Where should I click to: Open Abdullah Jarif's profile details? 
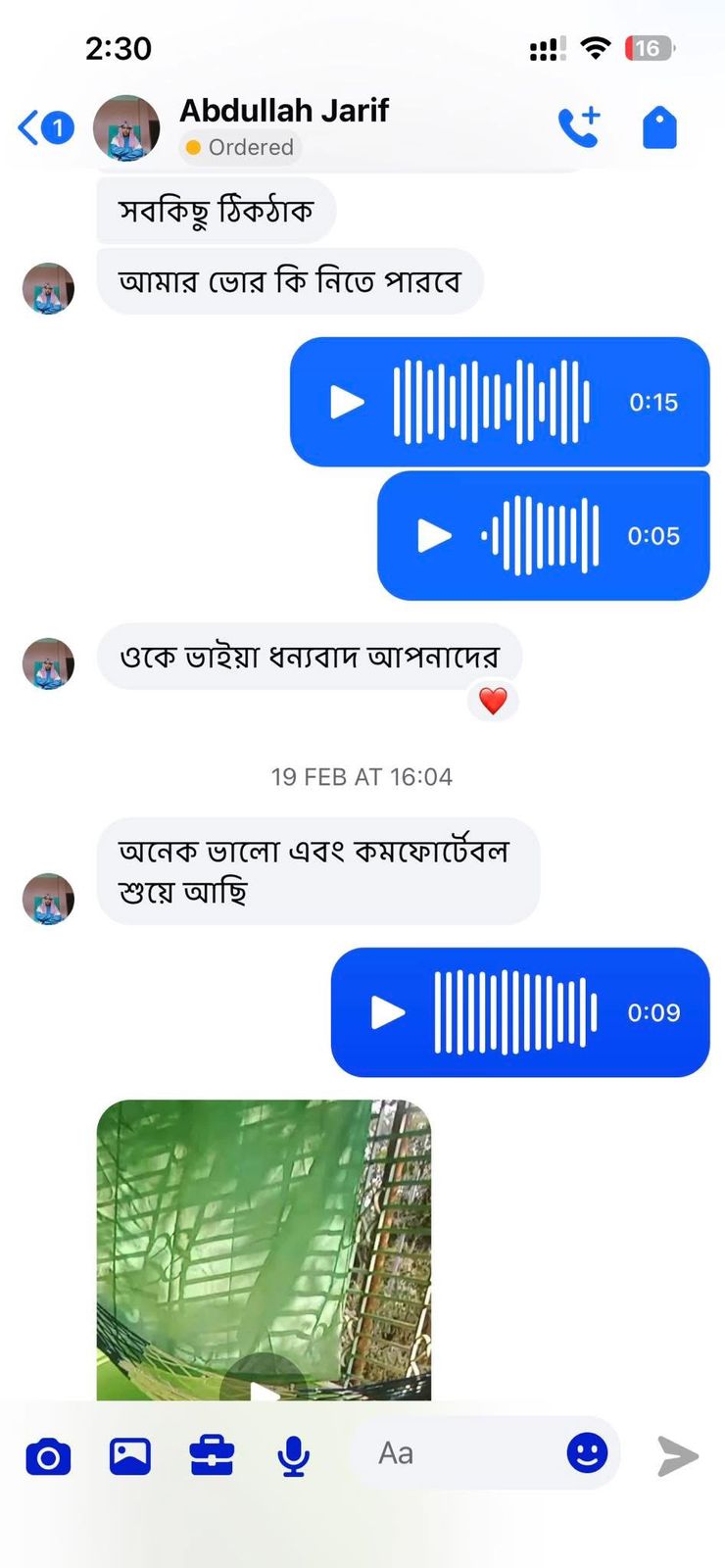[x=283, y=111]
